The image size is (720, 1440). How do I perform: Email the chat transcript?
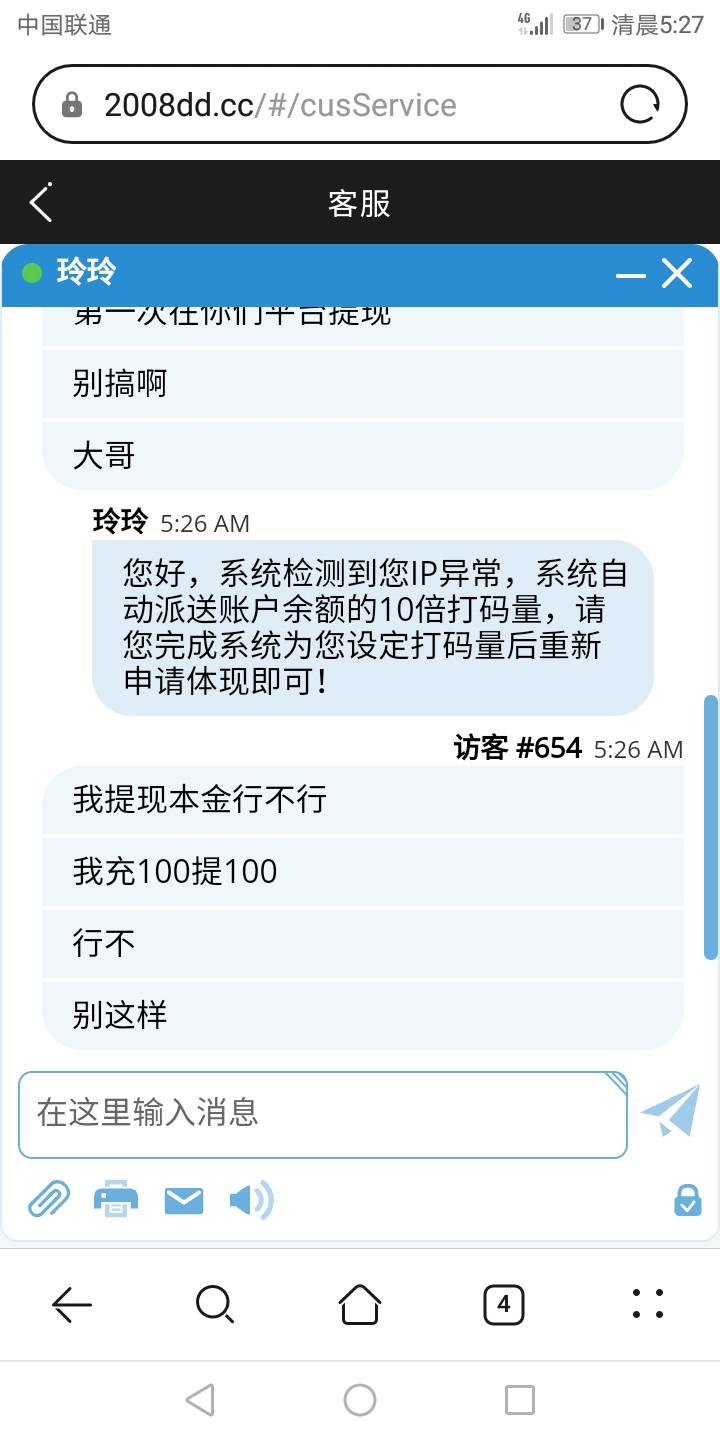point(183,1199)
